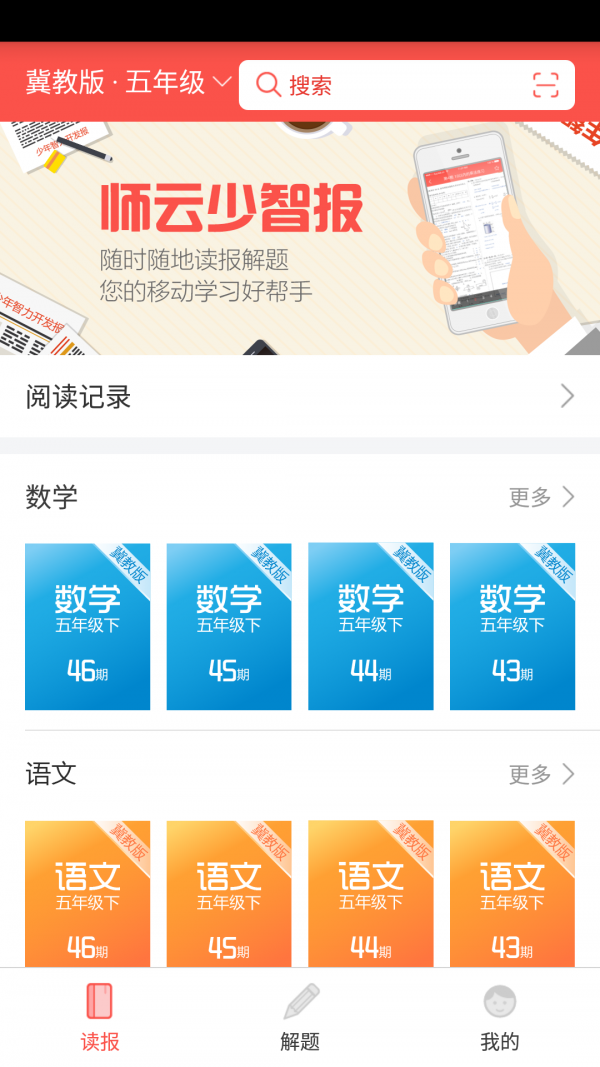Screen dimensions: 600x1067
Task: Open the 师云少智报 banner
Action: coord(300,238)
